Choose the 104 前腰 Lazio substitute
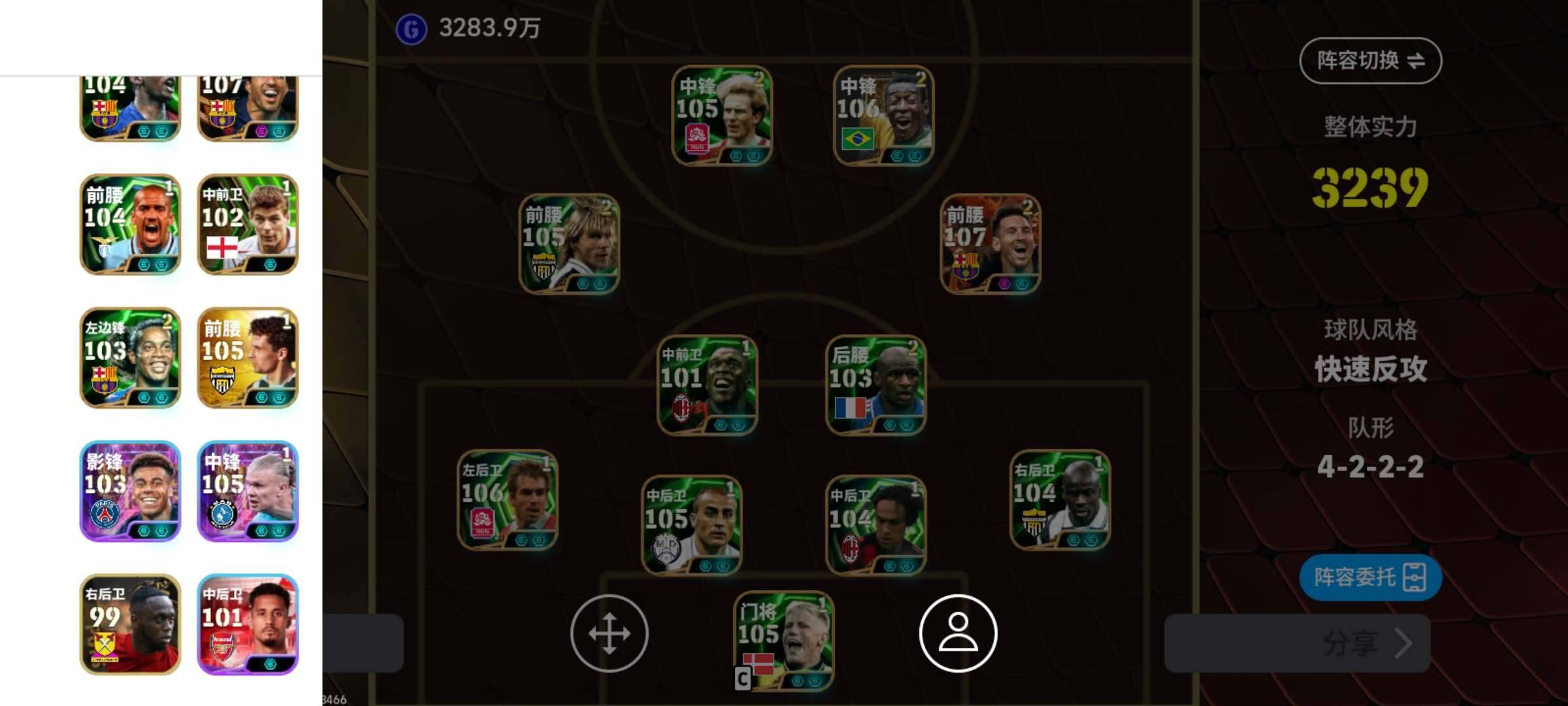 (130, 224)
